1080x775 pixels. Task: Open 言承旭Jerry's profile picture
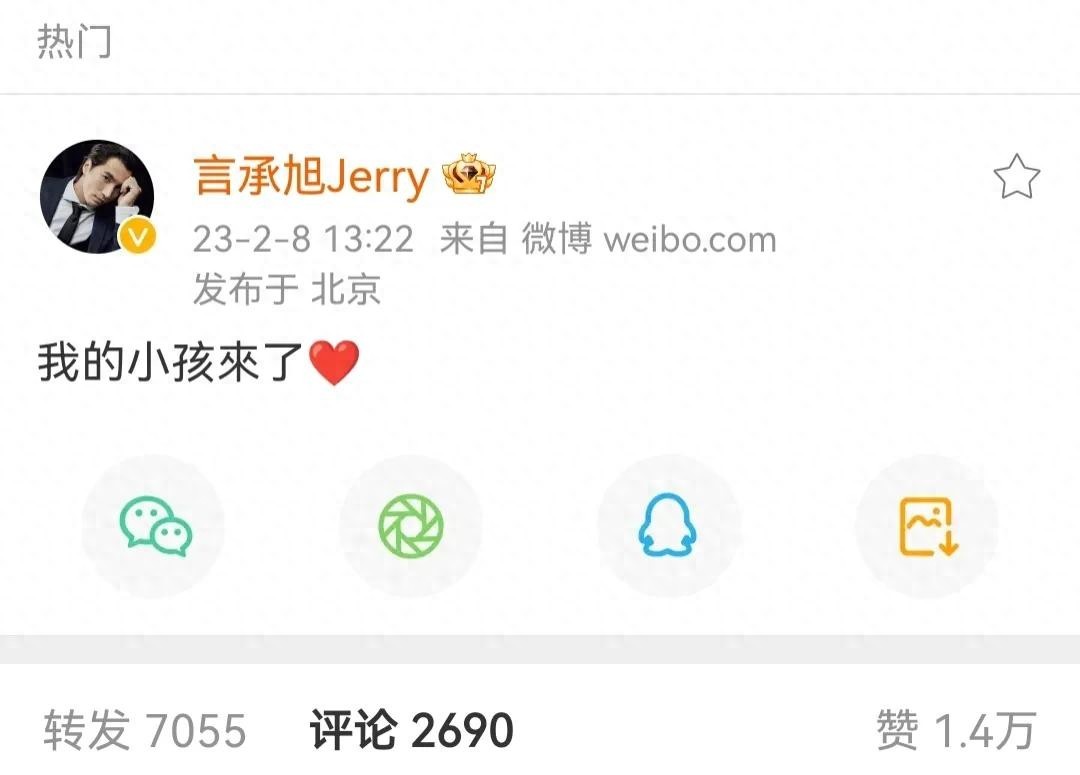click(x=97, y=197)
